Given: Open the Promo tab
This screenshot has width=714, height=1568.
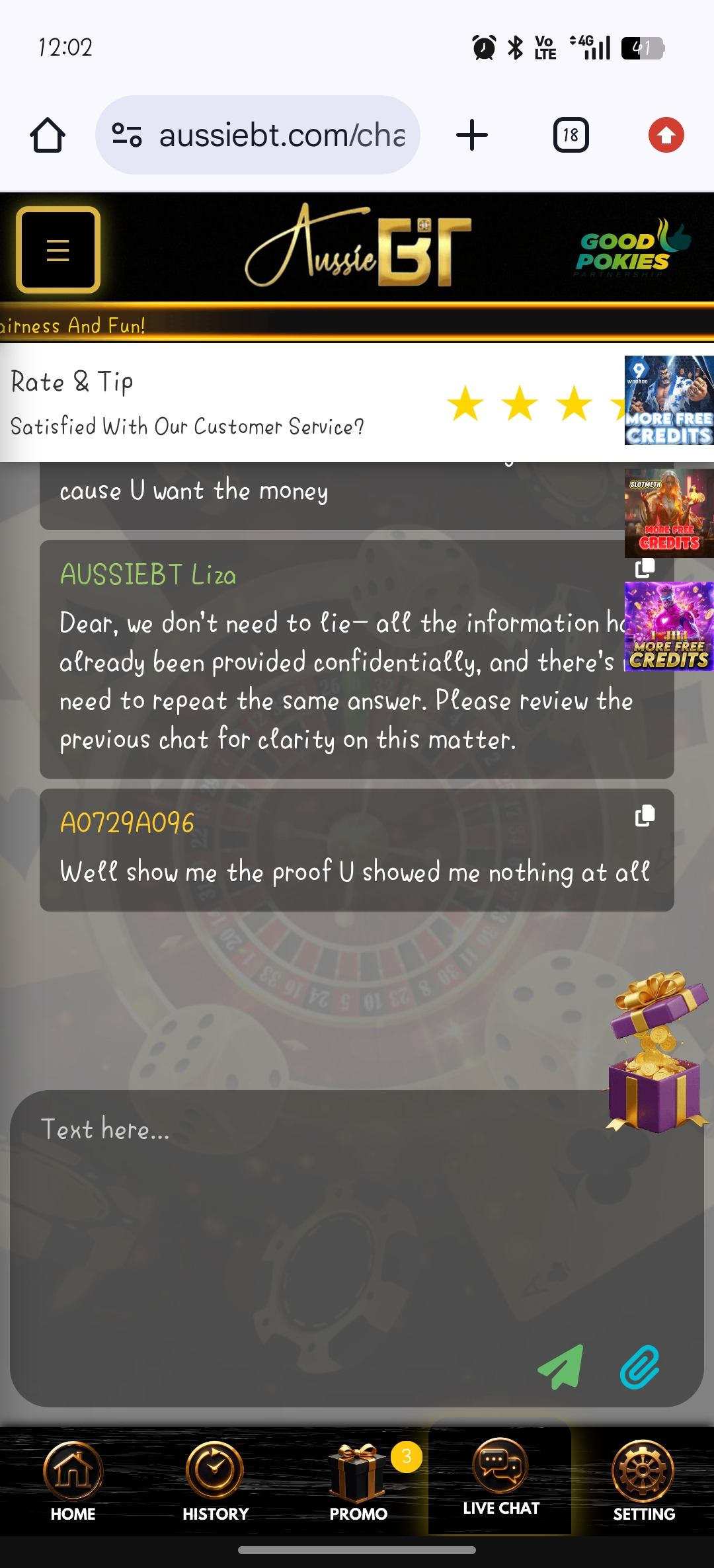Looking at the screenshot, I should [x=358, y=1481].
